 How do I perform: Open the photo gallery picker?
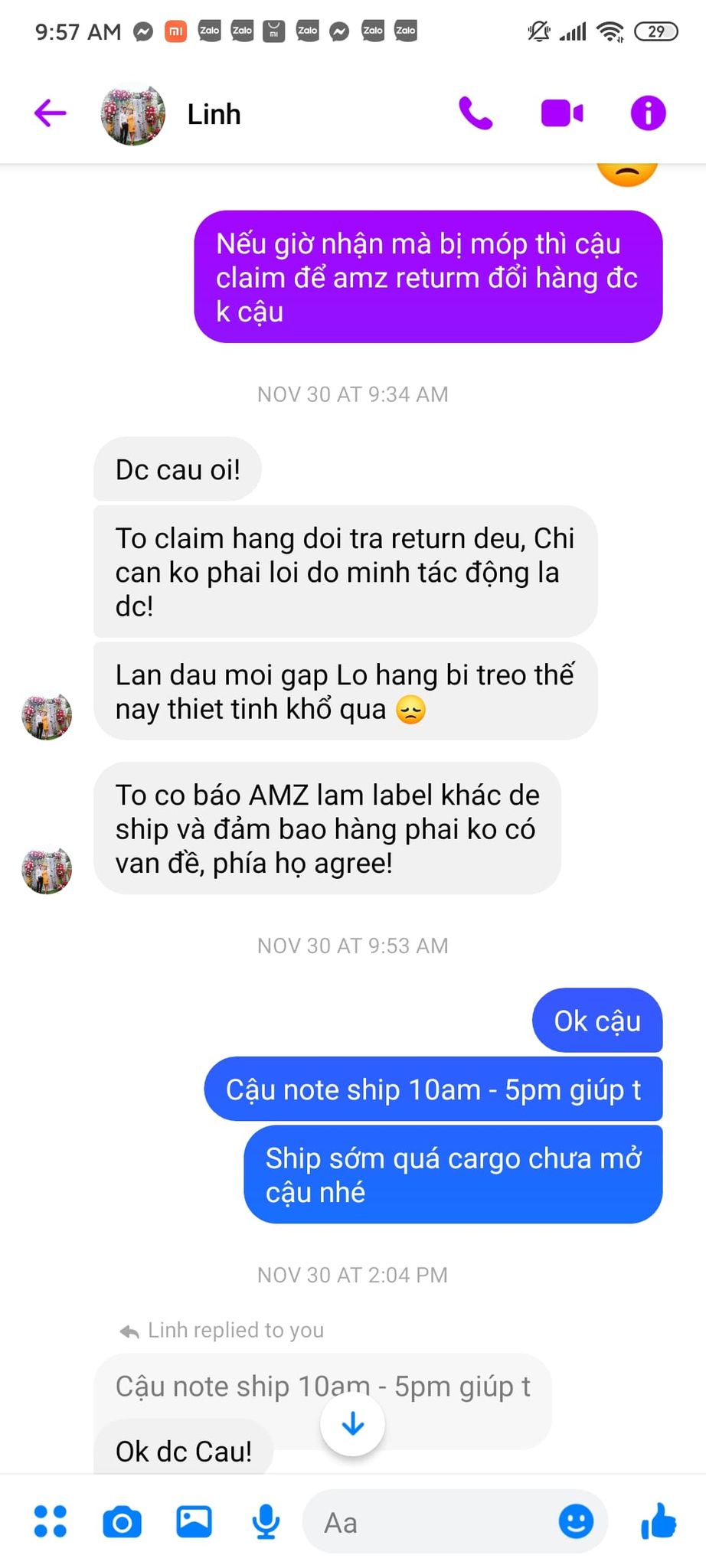194,1521
